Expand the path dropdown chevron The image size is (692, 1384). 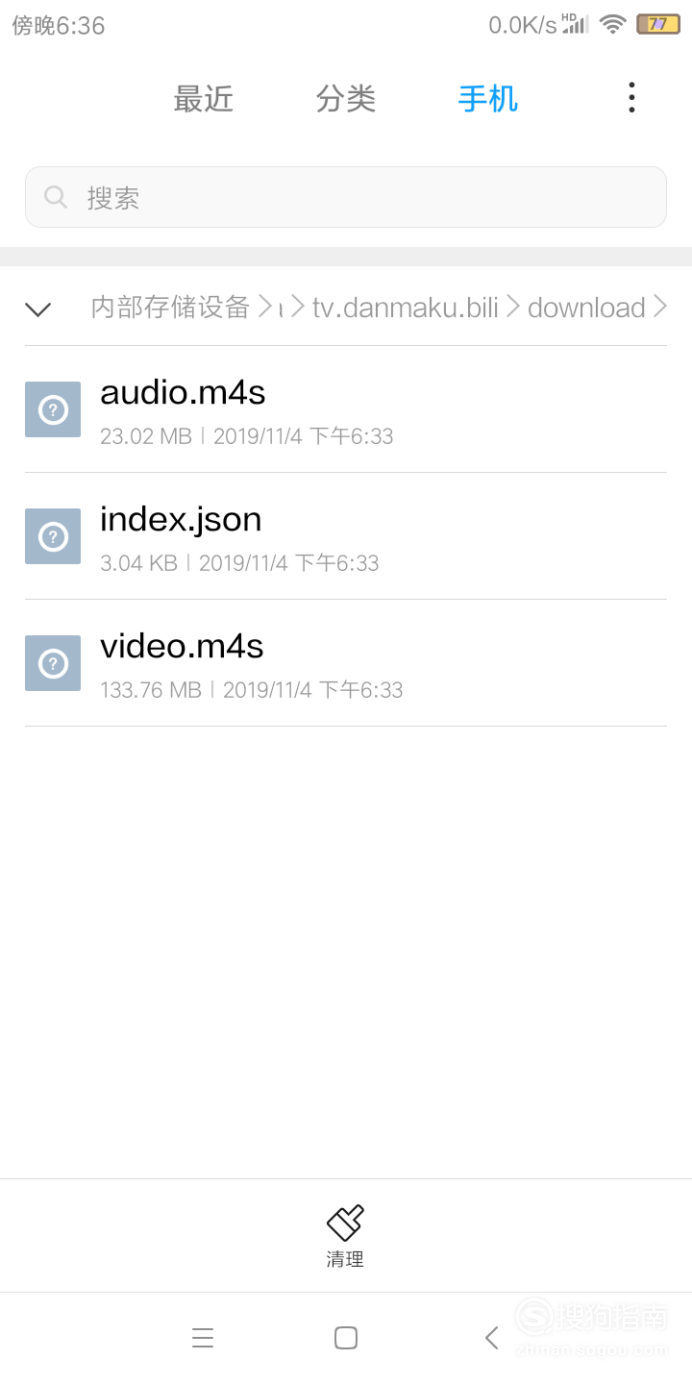[x=38, y=309]
